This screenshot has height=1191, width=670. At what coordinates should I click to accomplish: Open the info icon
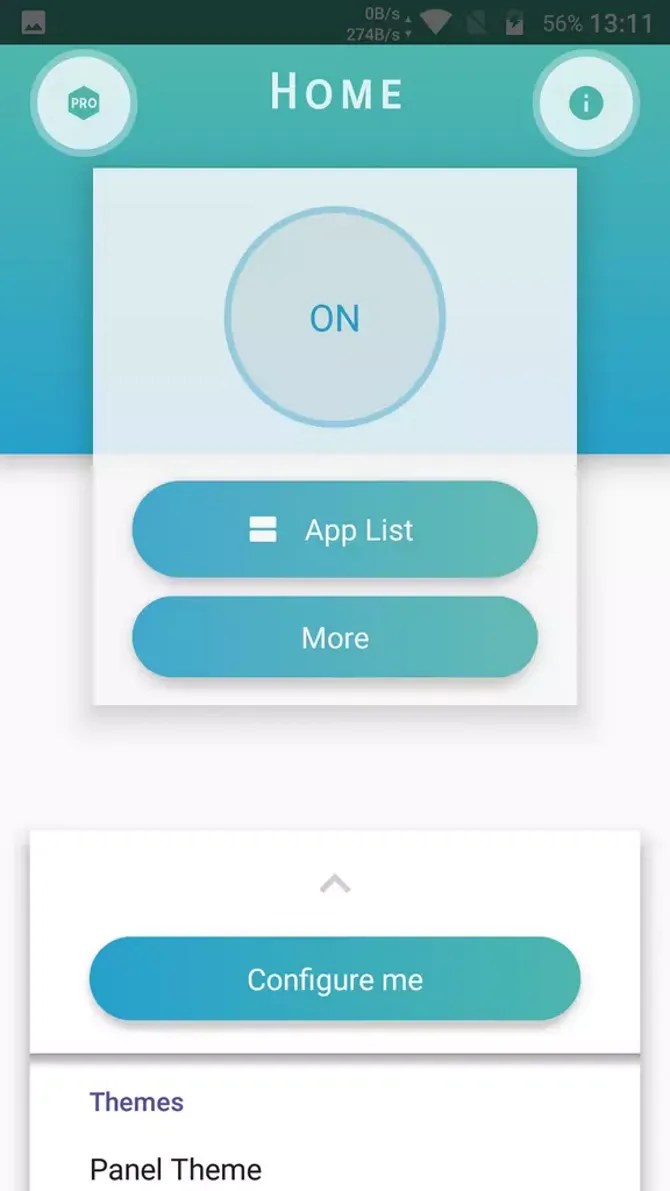586,103
